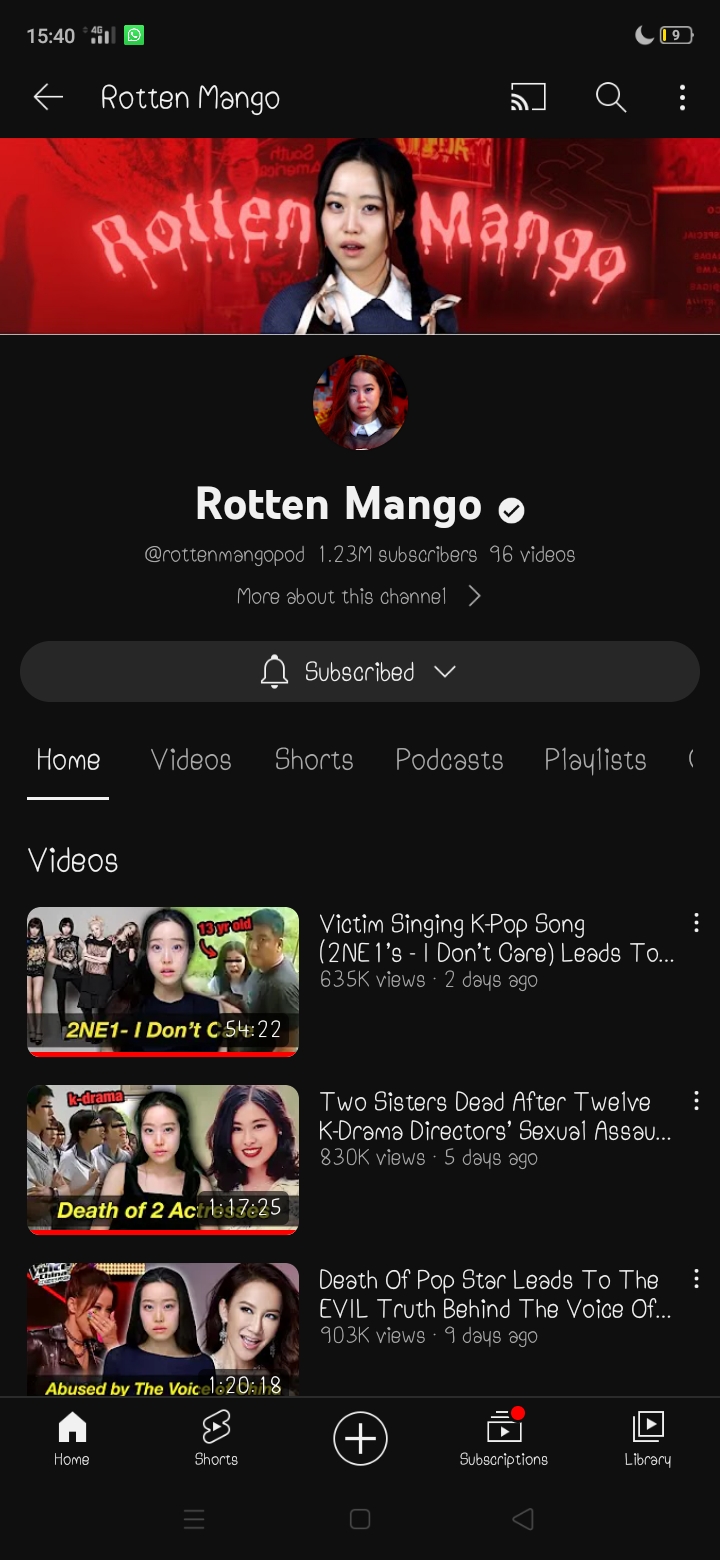The width and height of the screenshot is (720, 1560).
Task: Switch to the Podcasts tab
Action: click(x=449, y=760)
